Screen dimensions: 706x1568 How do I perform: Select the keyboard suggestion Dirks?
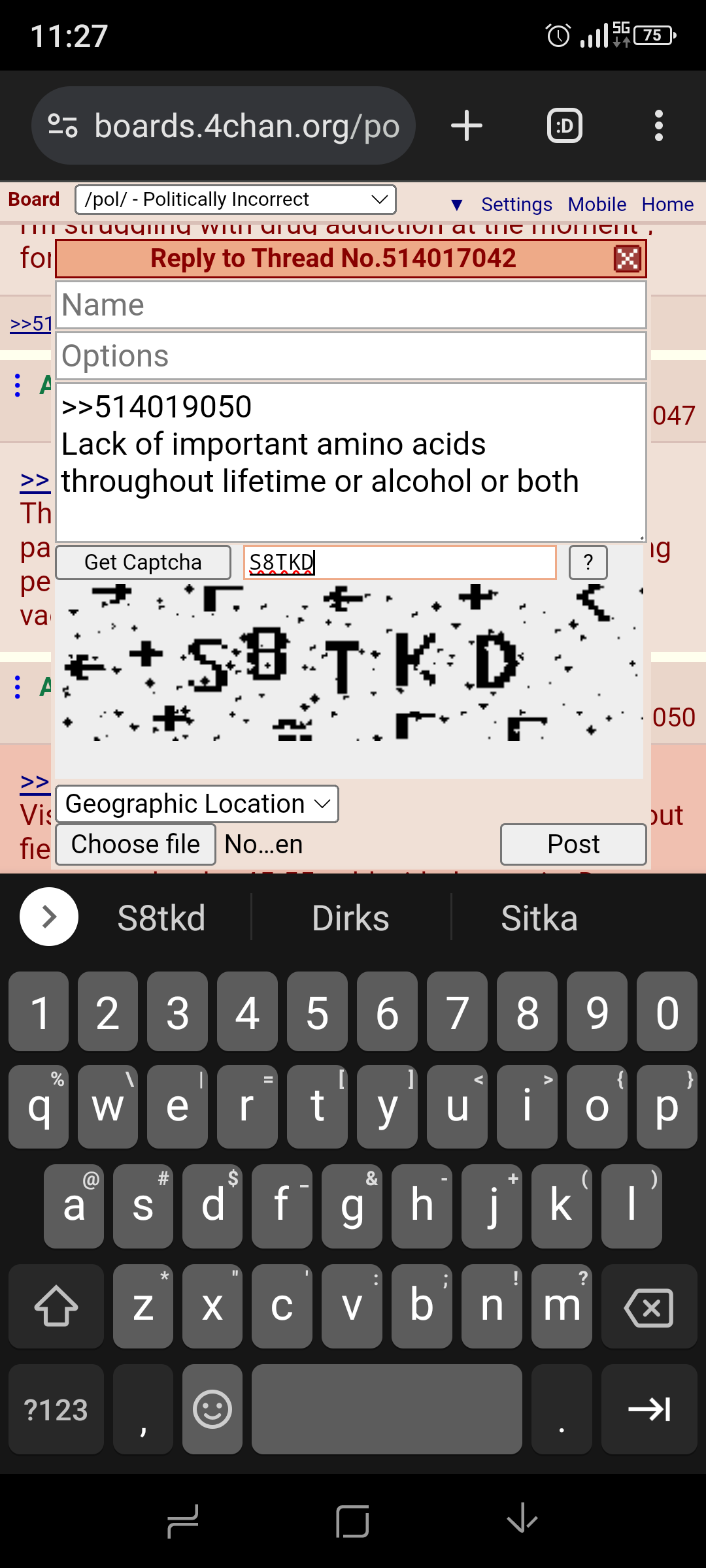(x=350, y=918)
